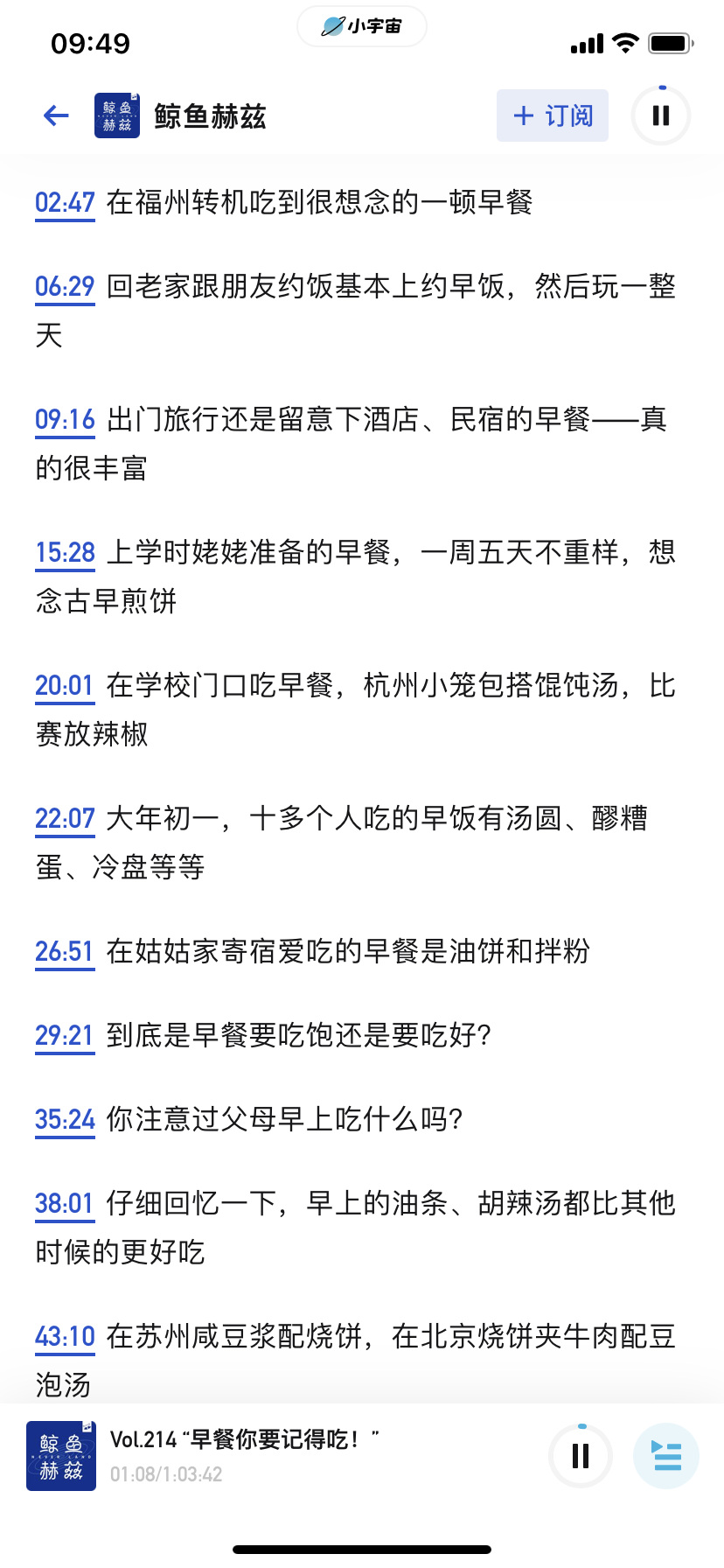Jump to the 38:01 timestamp

(x=64, y=1204)
